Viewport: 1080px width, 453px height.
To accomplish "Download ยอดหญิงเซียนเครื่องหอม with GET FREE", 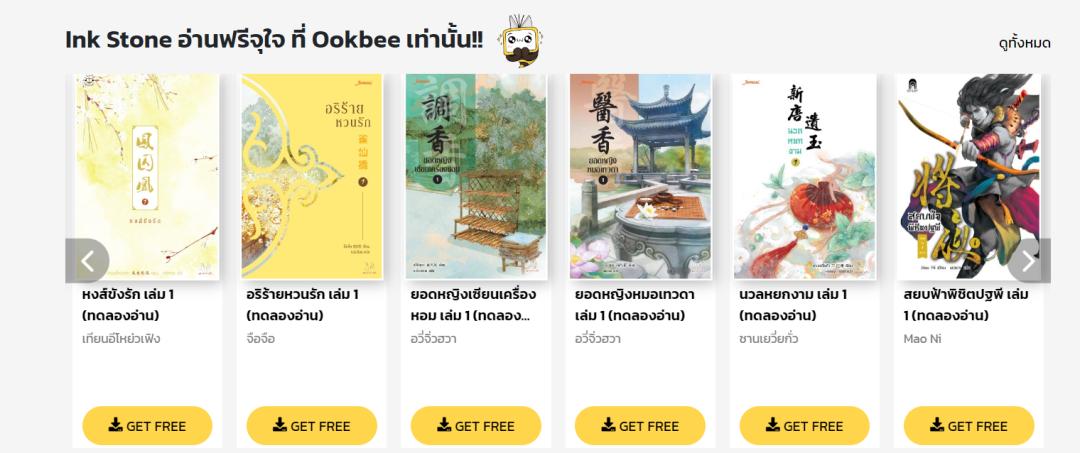I will (476, 425).
